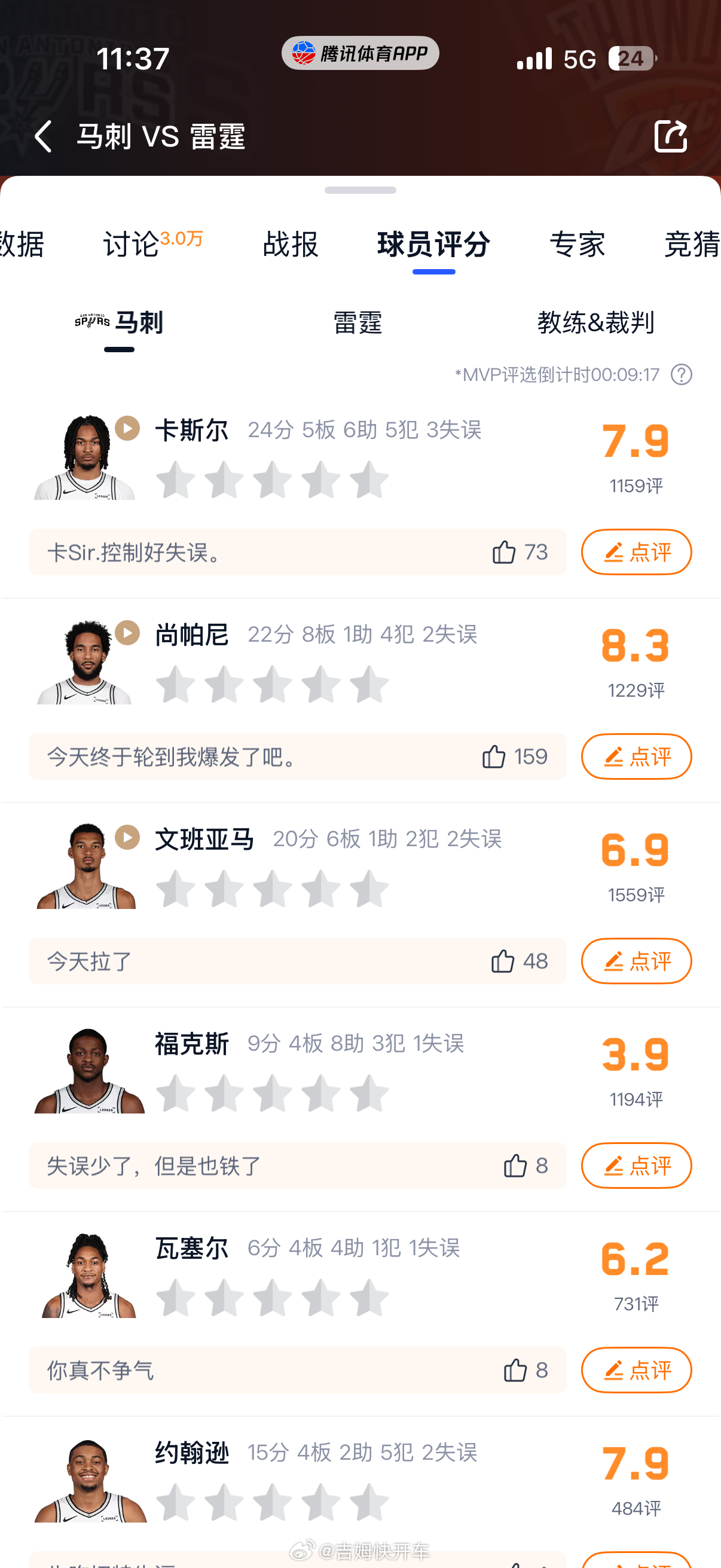Tap 点评 to review 卡斯尔

(636, 552)
